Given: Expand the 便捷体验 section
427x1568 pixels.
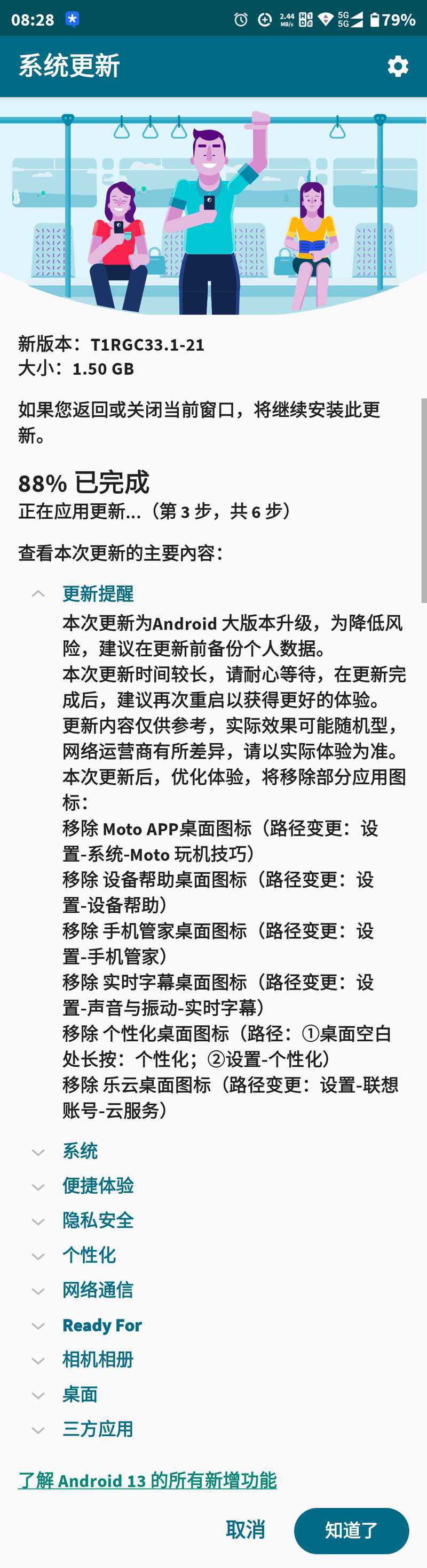Looking at the screenshot, I should pyautogui.click(x=98, y=1186).
